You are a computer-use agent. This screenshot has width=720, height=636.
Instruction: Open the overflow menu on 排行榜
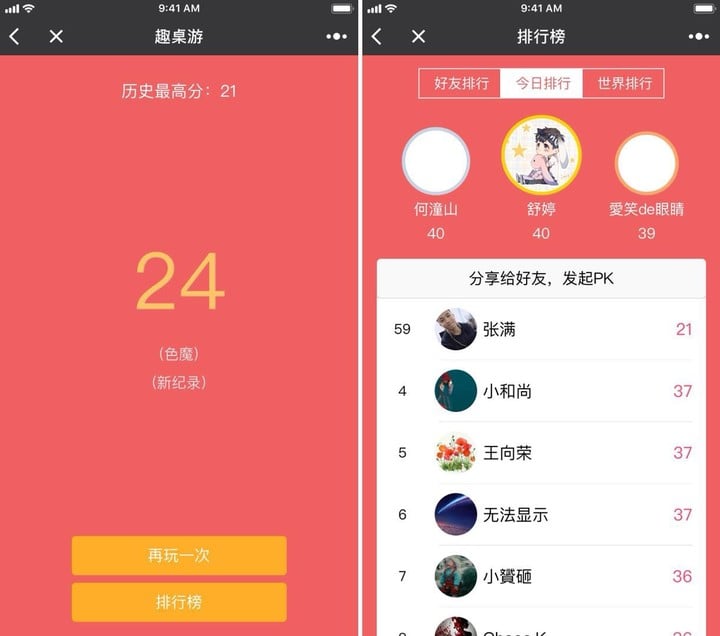click(x=698, y=36)
